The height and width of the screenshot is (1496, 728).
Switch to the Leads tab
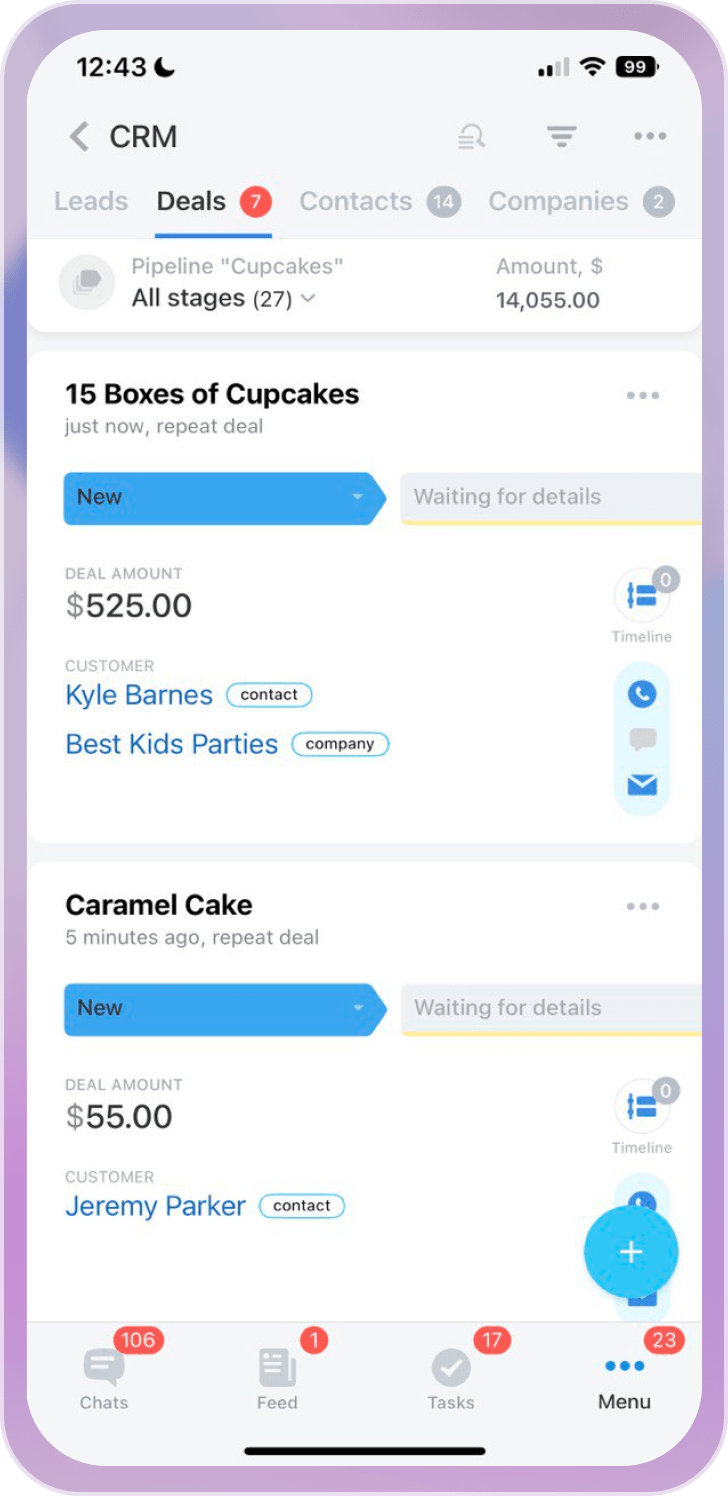click(x=91, y=201)
